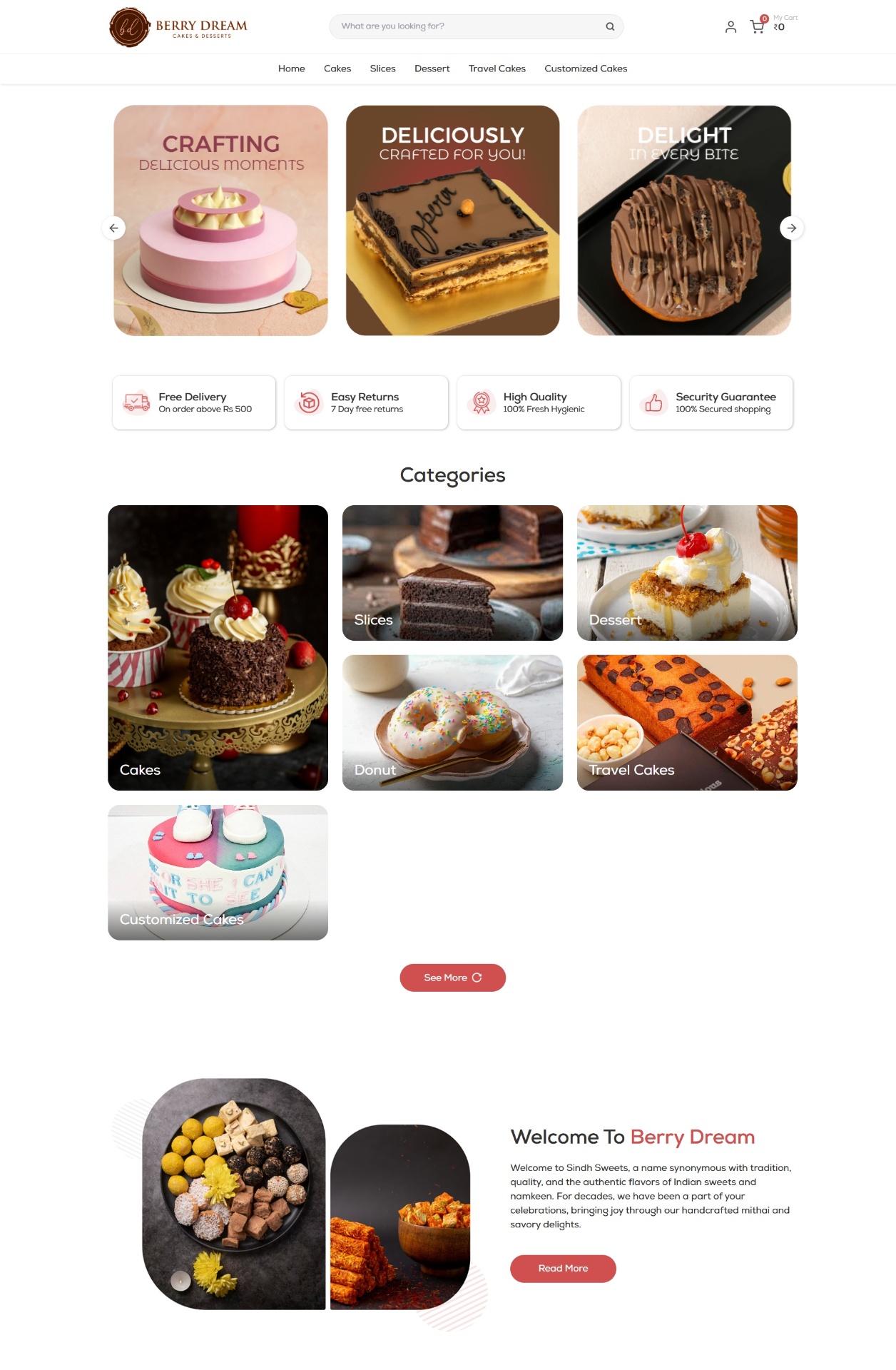The width and height of the screenshot is (896, 1370).
Task: Open the Cakes navigation item
Action: (x=337, y=68)
